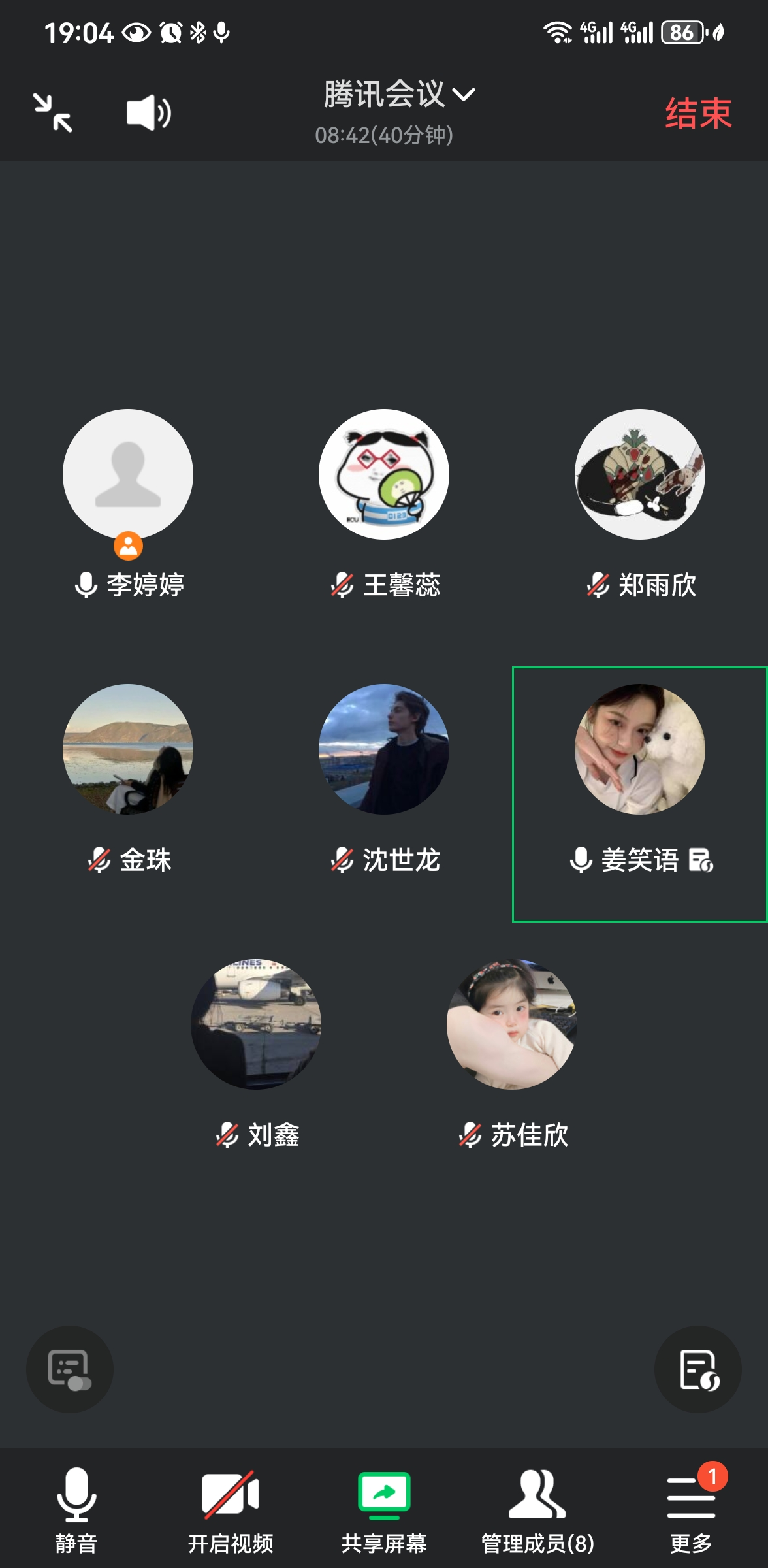This screenshot has width=768, height=1568.
Task: Select participant 苏佳欣
Action: 512,1024
